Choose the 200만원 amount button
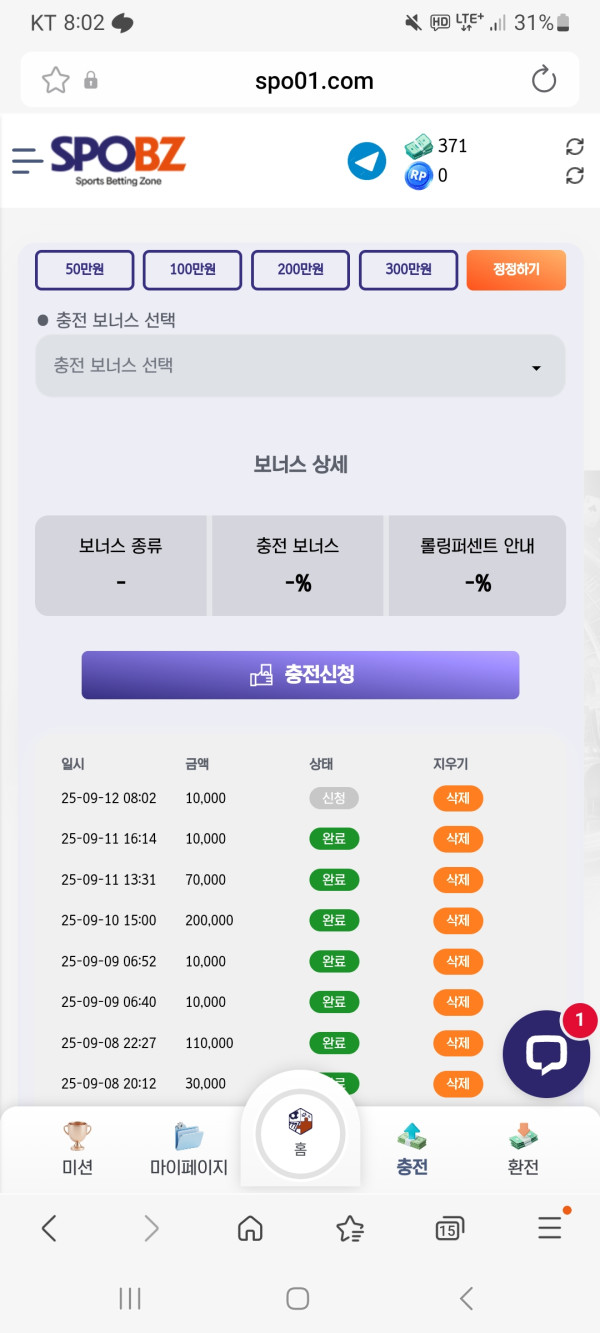Viewport: 600px width, 1333px height. 301,269
